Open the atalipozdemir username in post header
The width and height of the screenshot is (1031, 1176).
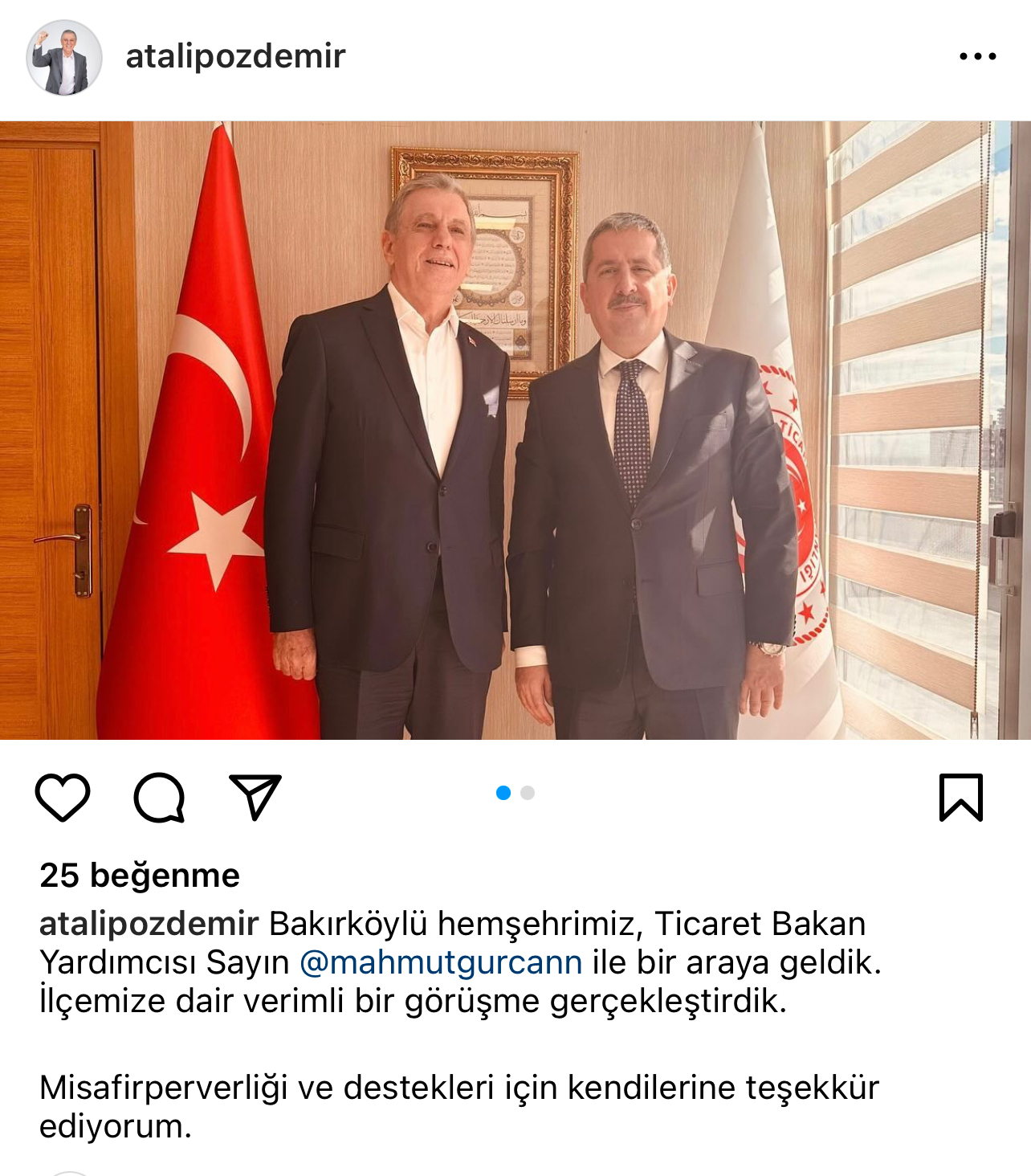tap(235, 56)
